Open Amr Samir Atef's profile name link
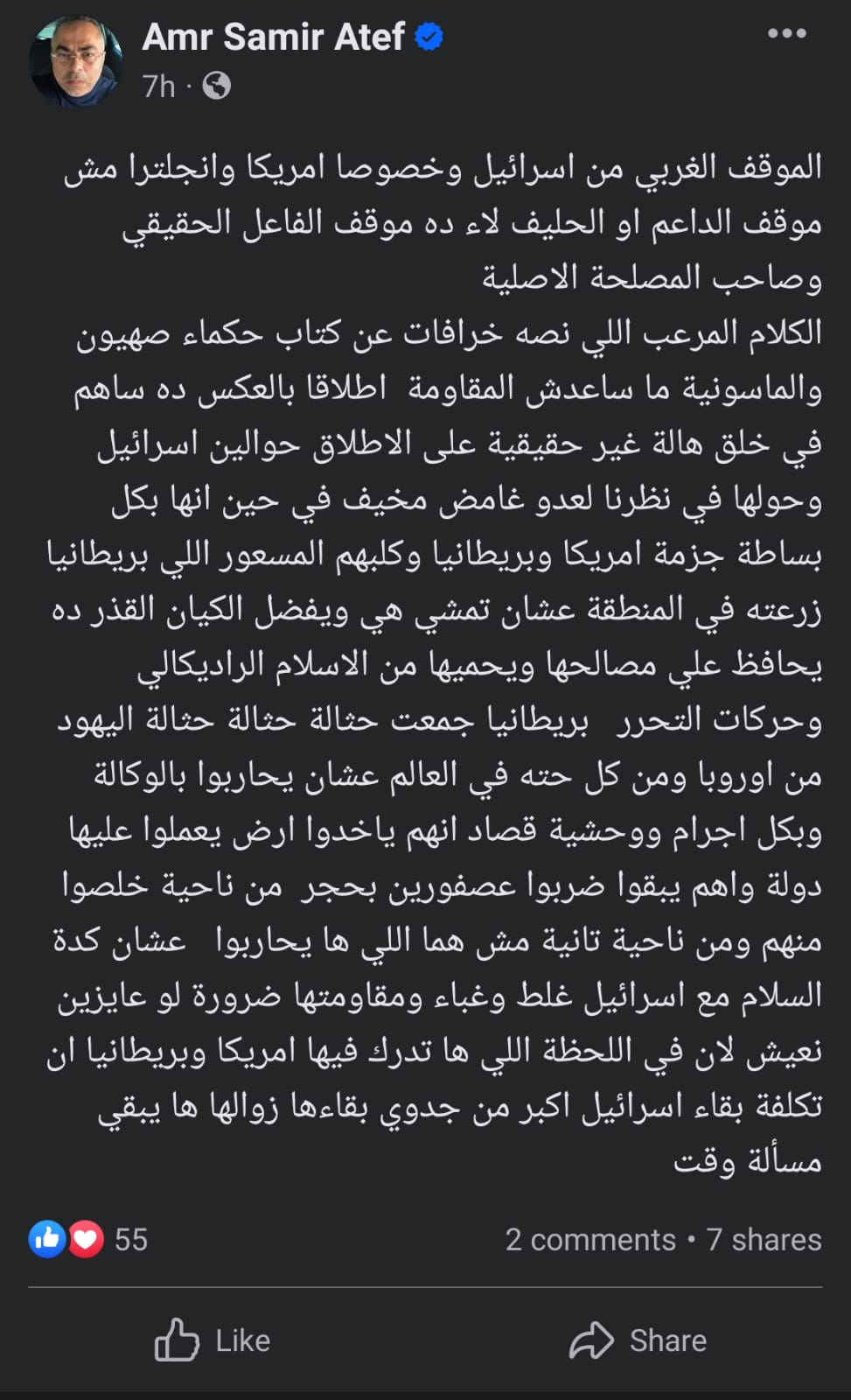Image resolution: width=851 pixels, height=1400 pixels. [x=273, y=37]
